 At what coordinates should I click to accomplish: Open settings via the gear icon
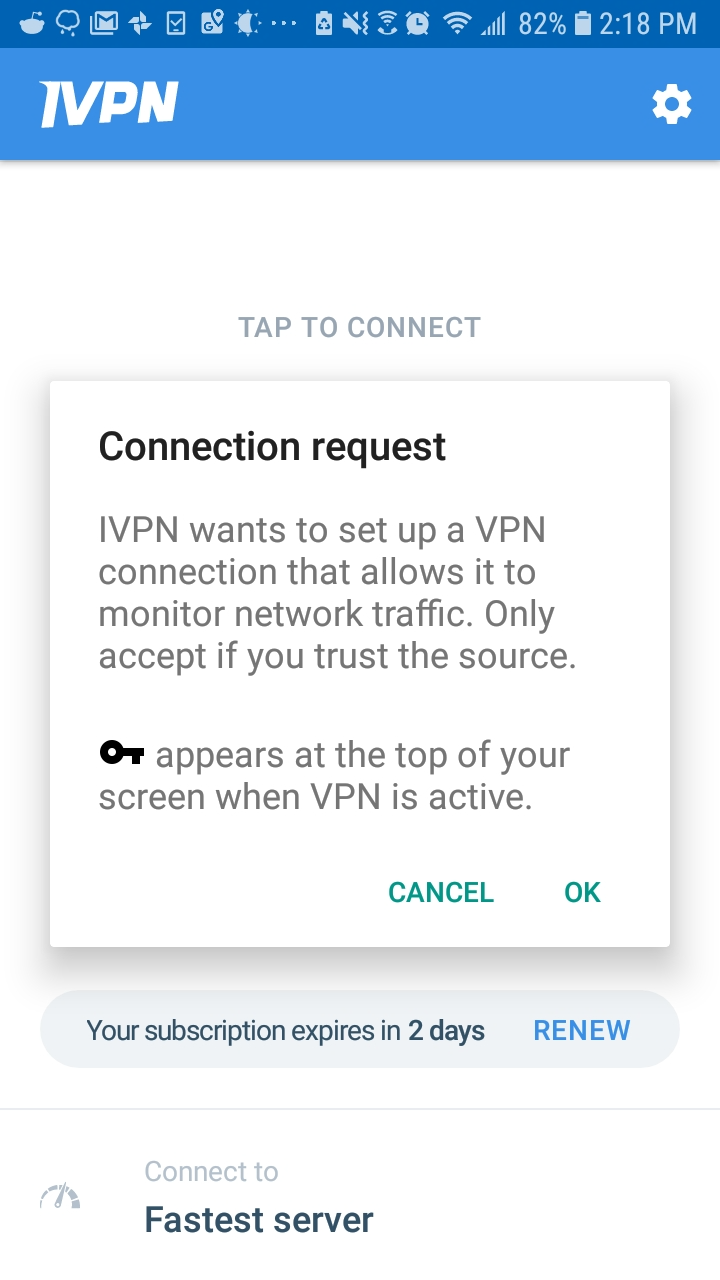(x=672, y=104)
